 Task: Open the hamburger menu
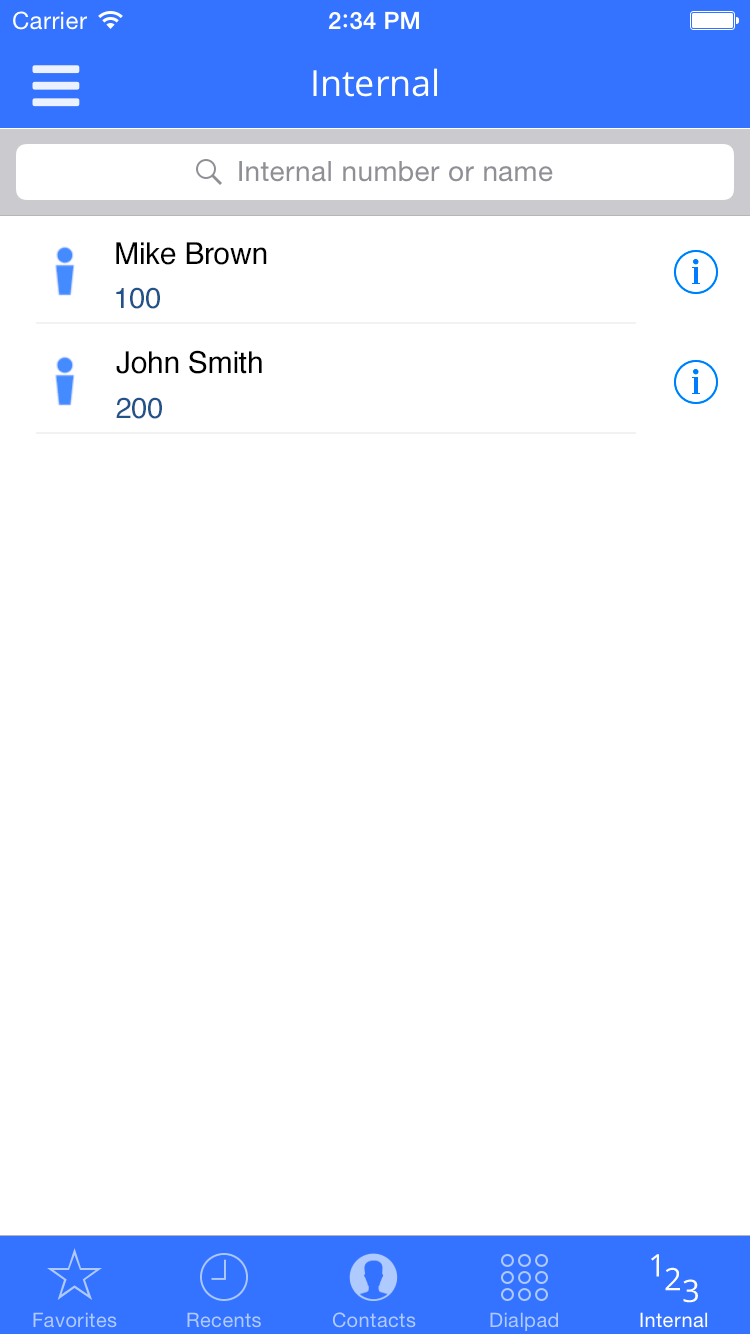pyautogui.click(x=56, y=85)
